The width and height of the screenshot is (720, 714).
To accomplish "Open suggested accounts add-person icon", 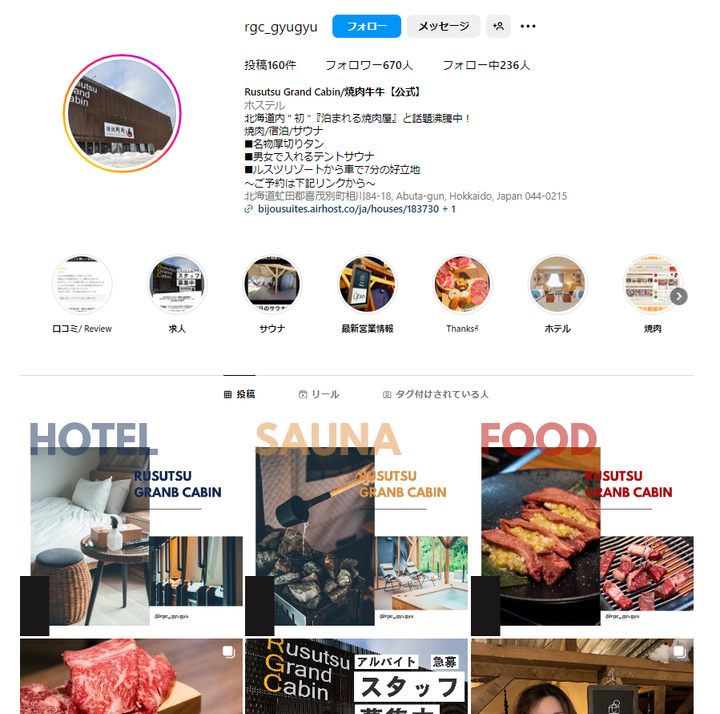I will [497, 27].
